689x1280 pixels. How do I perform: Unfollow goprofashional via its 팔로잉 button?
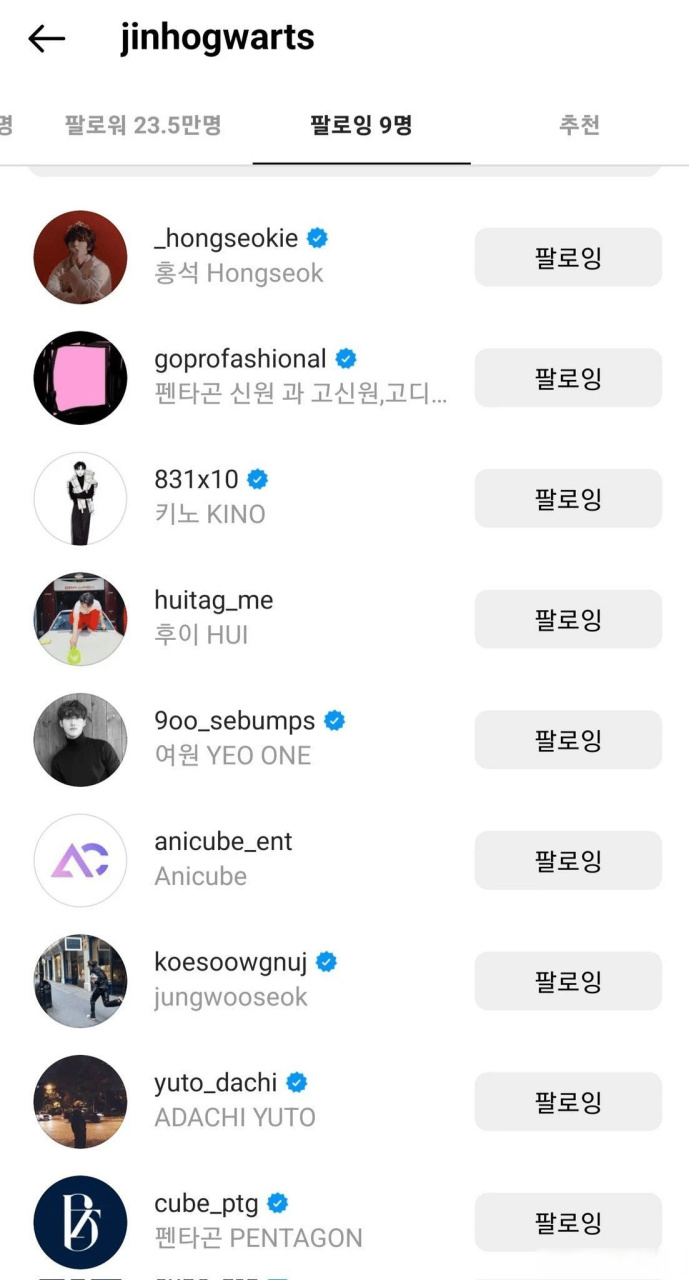coord(567,378)
